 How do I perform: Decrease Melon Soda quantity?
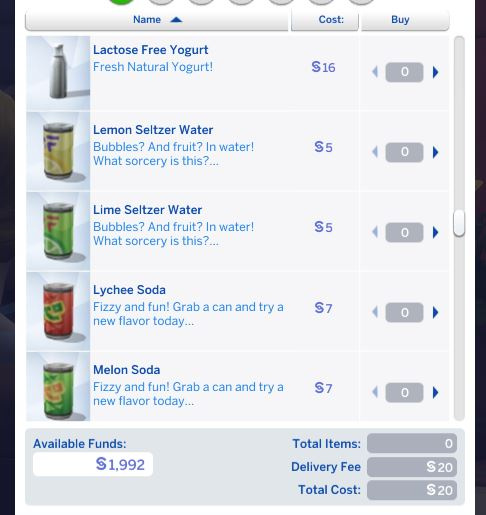click(375, 392)
